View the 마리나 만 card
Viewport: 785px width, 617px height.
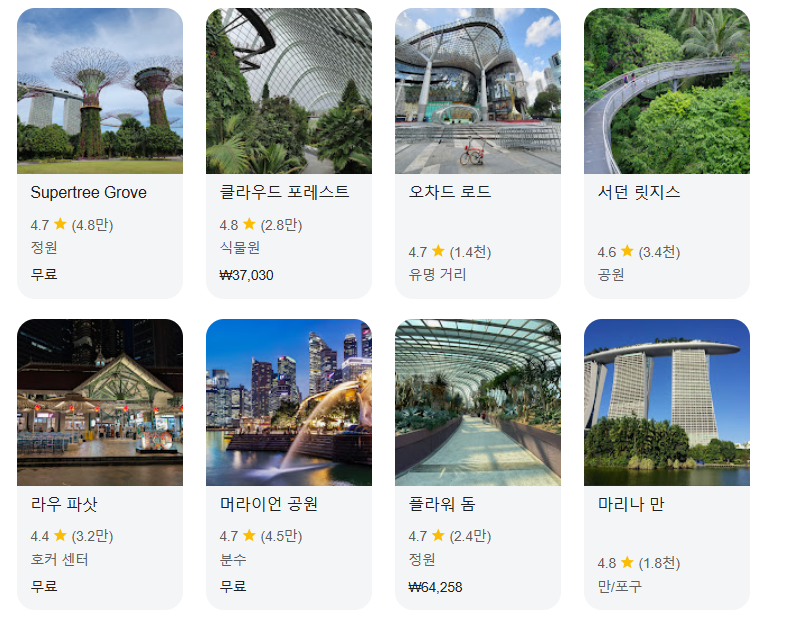point(667,465)
